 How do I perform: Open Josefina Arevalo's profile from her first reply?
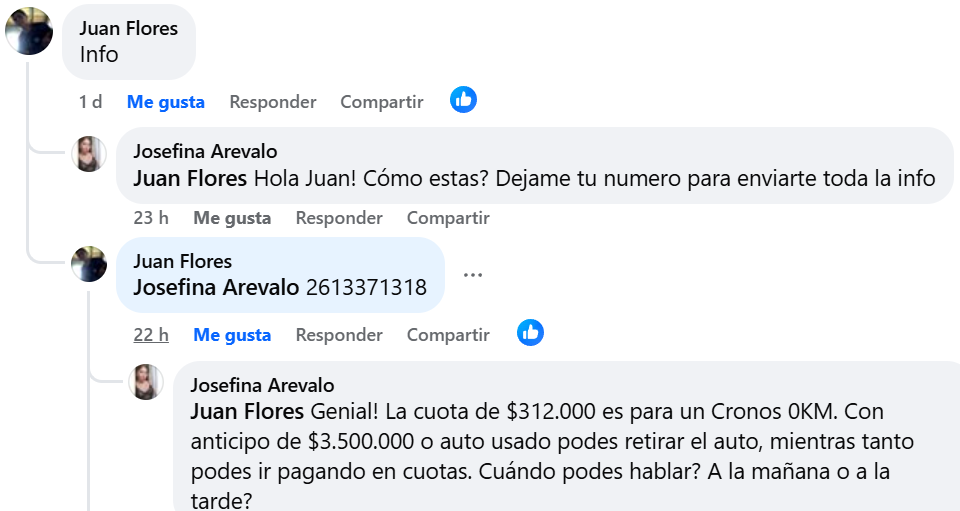coord(205,152)
